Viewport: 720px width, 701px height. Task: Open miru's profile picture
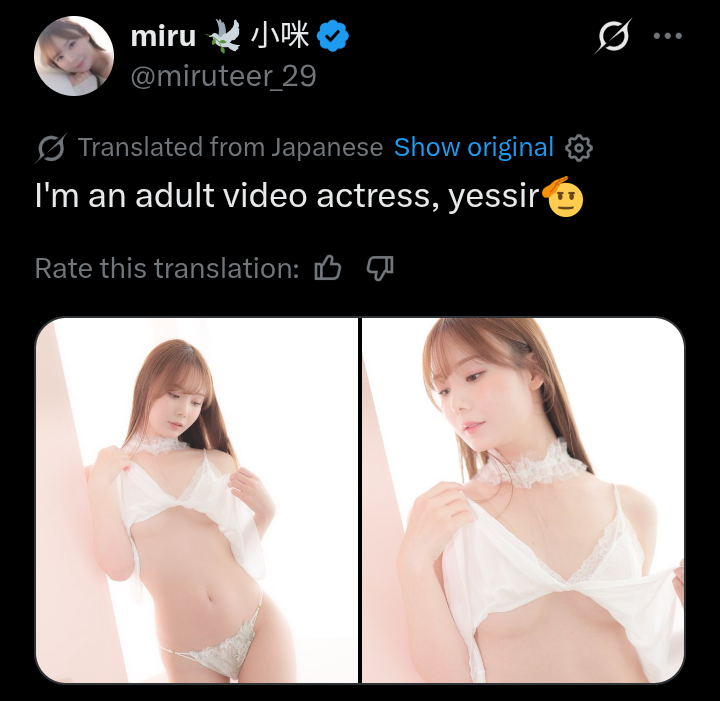[x=74, y=56]
